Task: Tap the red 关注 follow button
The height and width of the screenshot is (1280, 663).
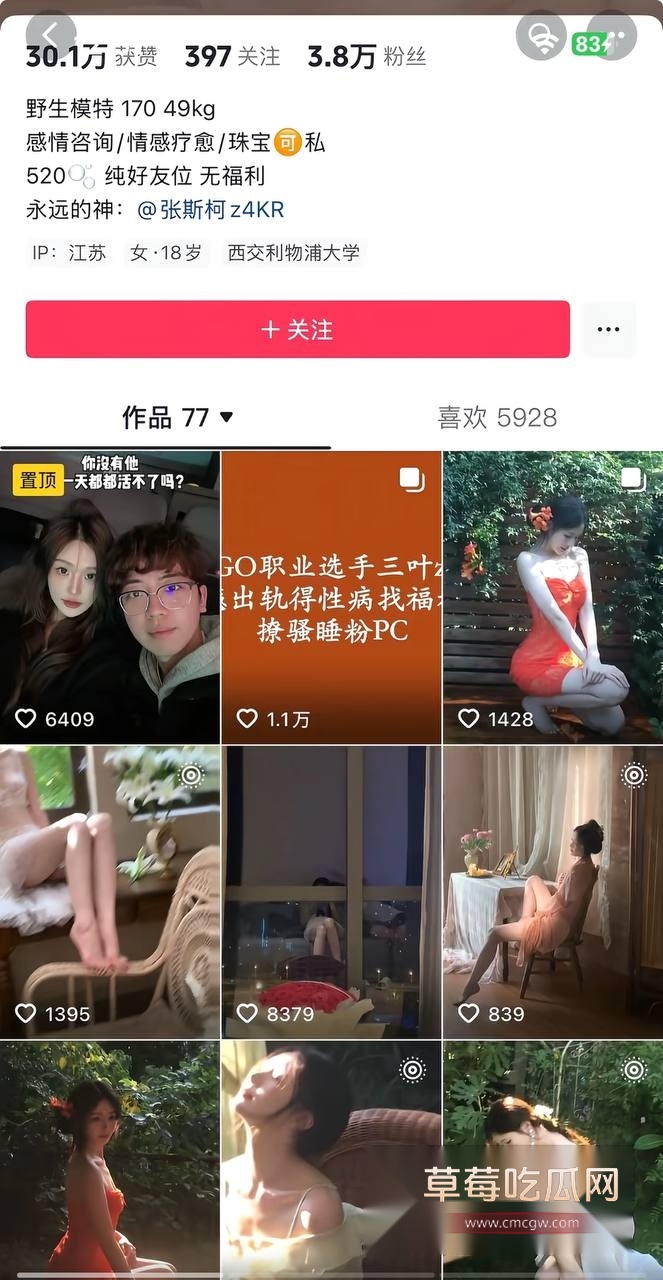Action: point(298,329)
